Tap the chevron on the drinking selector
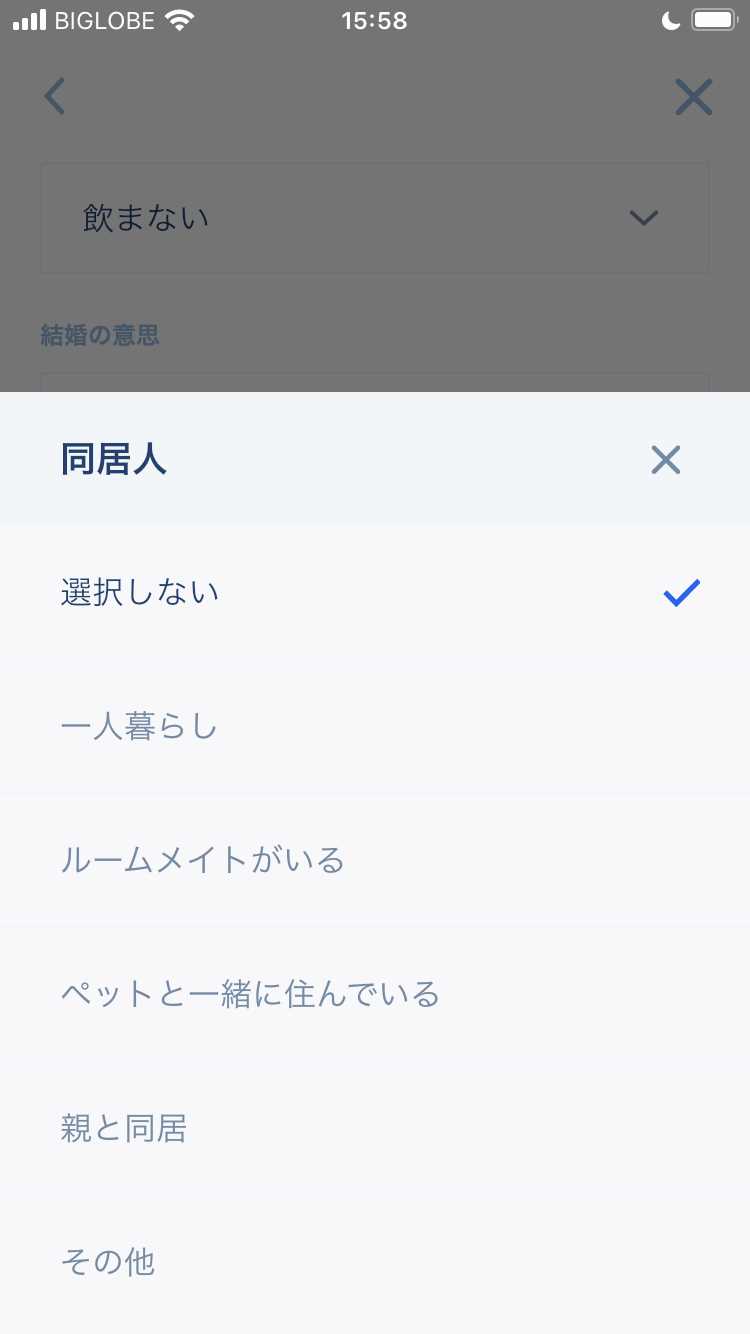Image resolution: width=750 pixels, height=1334 pixels. [644, 217]
